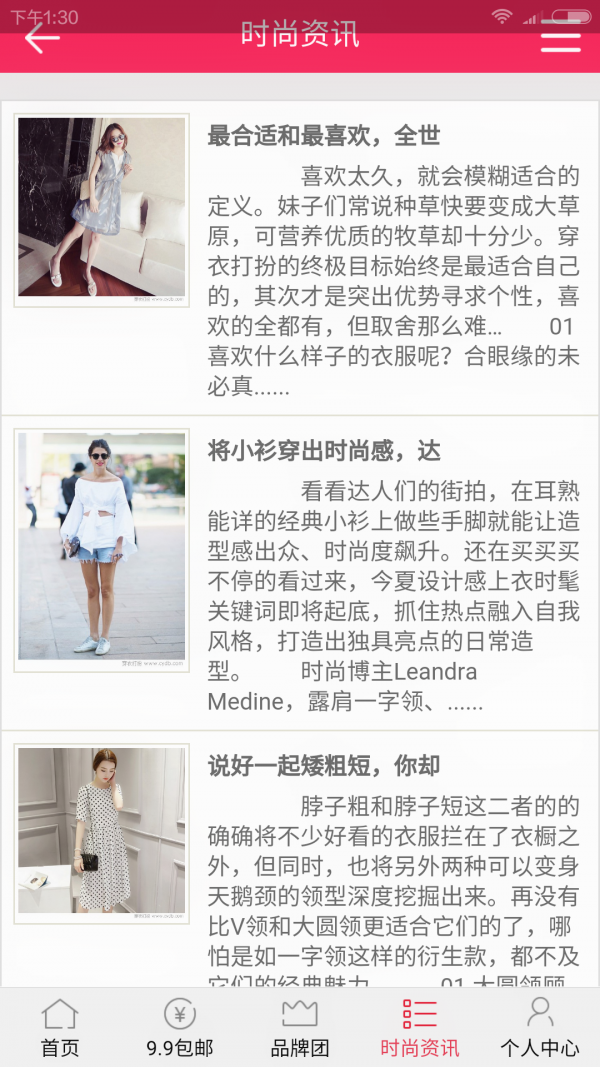Open the 9.9包邮 tab
Screen dimensions: 600x1067
pyautogui.click(x=180, y=1028)
